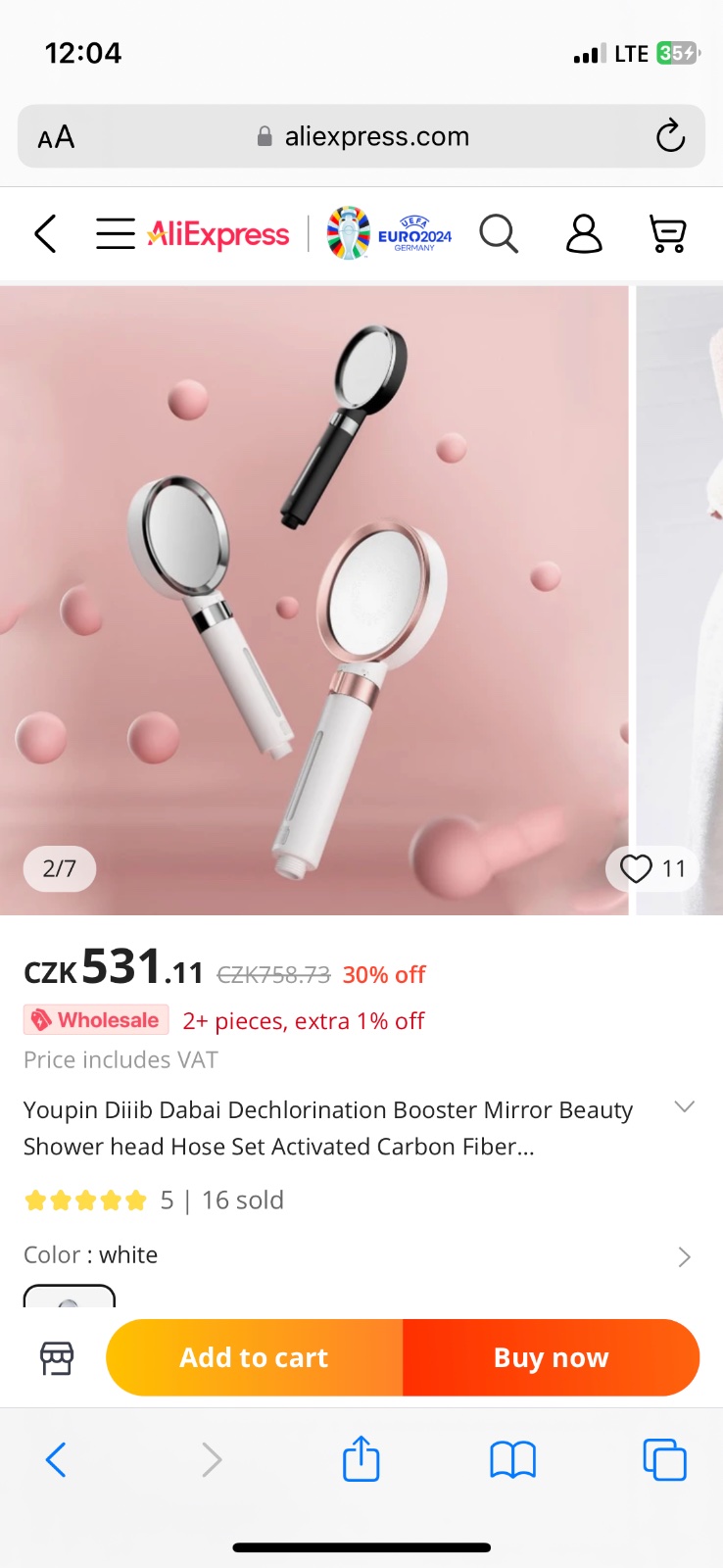Open Safari tabs overview
This screenshot has height=1568, width=723.
(664, 1459)
